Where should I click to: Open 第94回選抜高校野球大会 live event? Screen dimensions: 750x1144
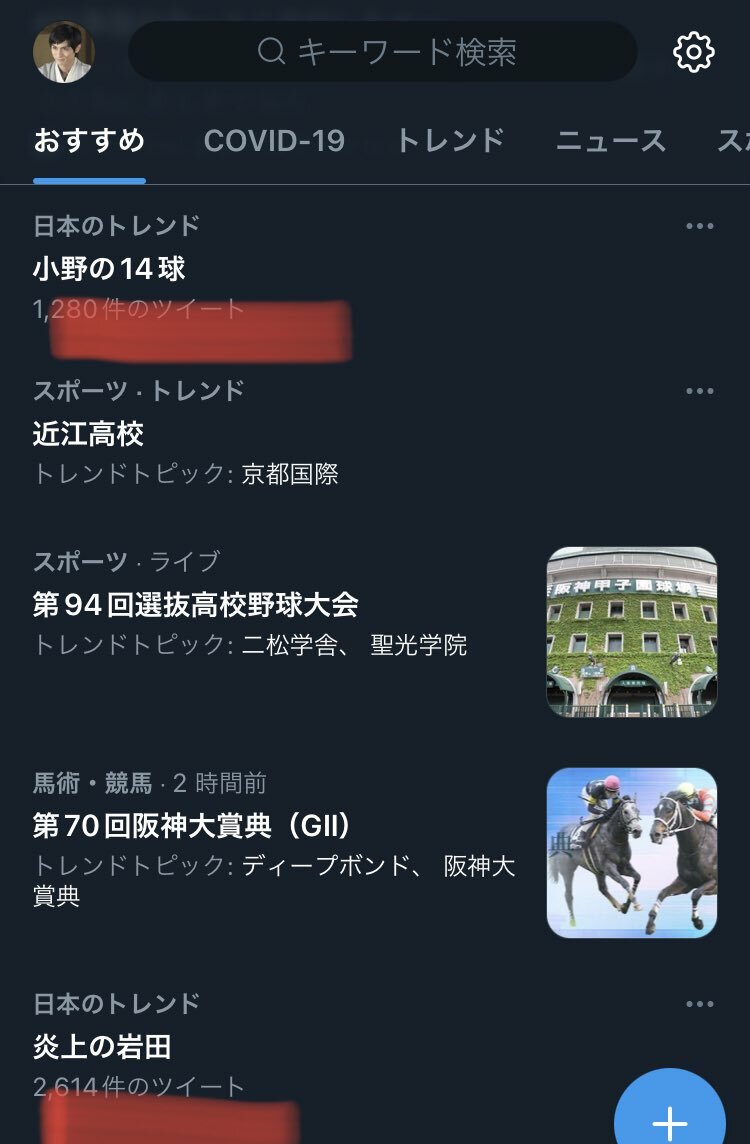196,605
